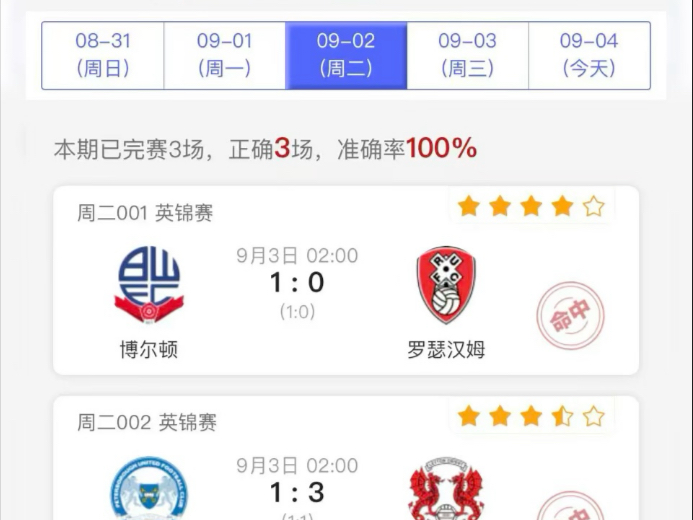The height and width of the screenshot is (520, 693).
Task: Open the 09-03 Wednesday date tab
Action: 468,56
